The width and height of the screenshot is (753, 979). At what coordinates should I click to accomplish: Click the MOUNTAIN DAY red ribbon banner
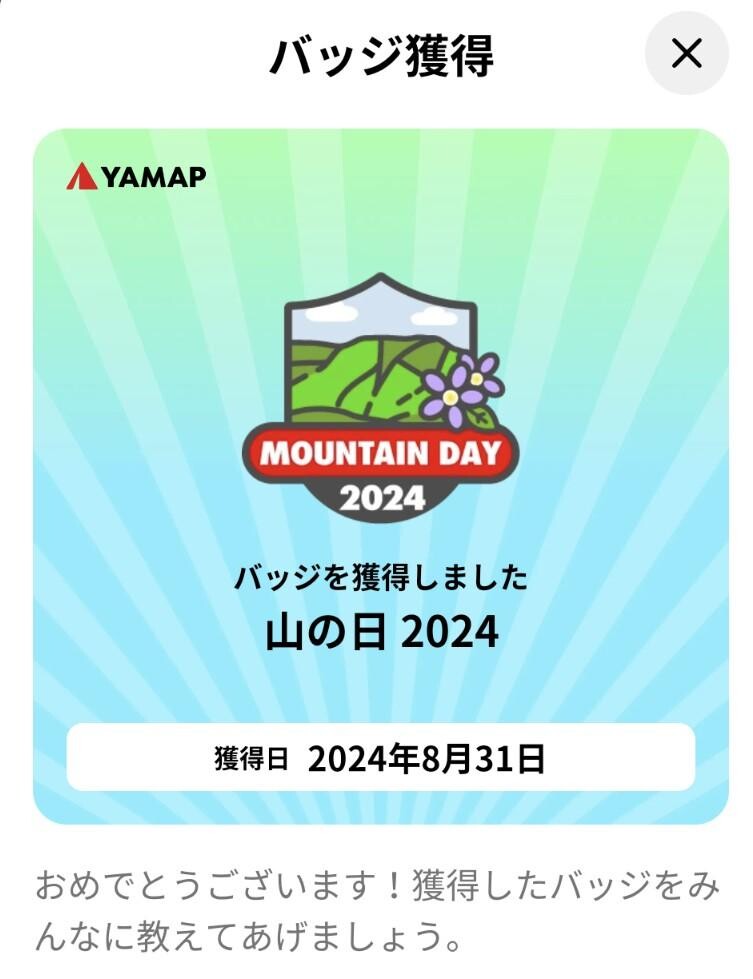pos(380,452)
